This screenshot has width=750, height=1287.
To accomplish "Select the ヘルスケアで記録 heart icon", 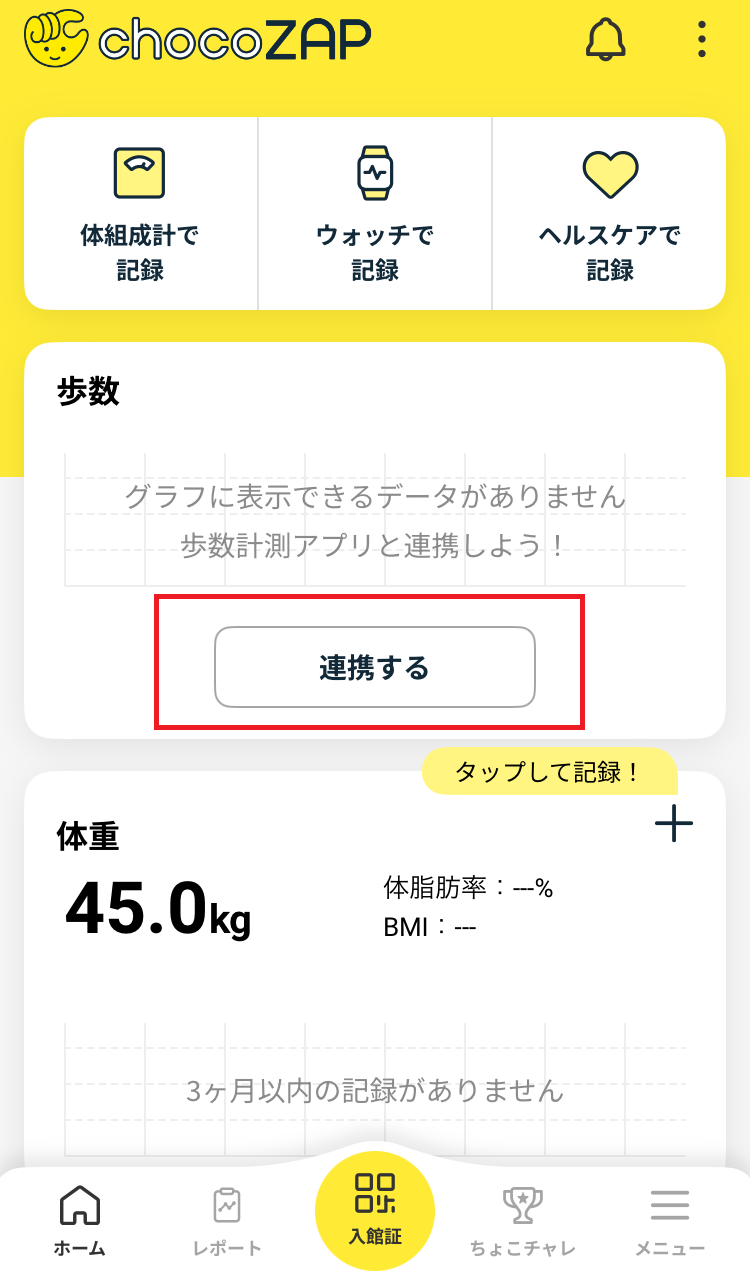I will pos(609,172).
